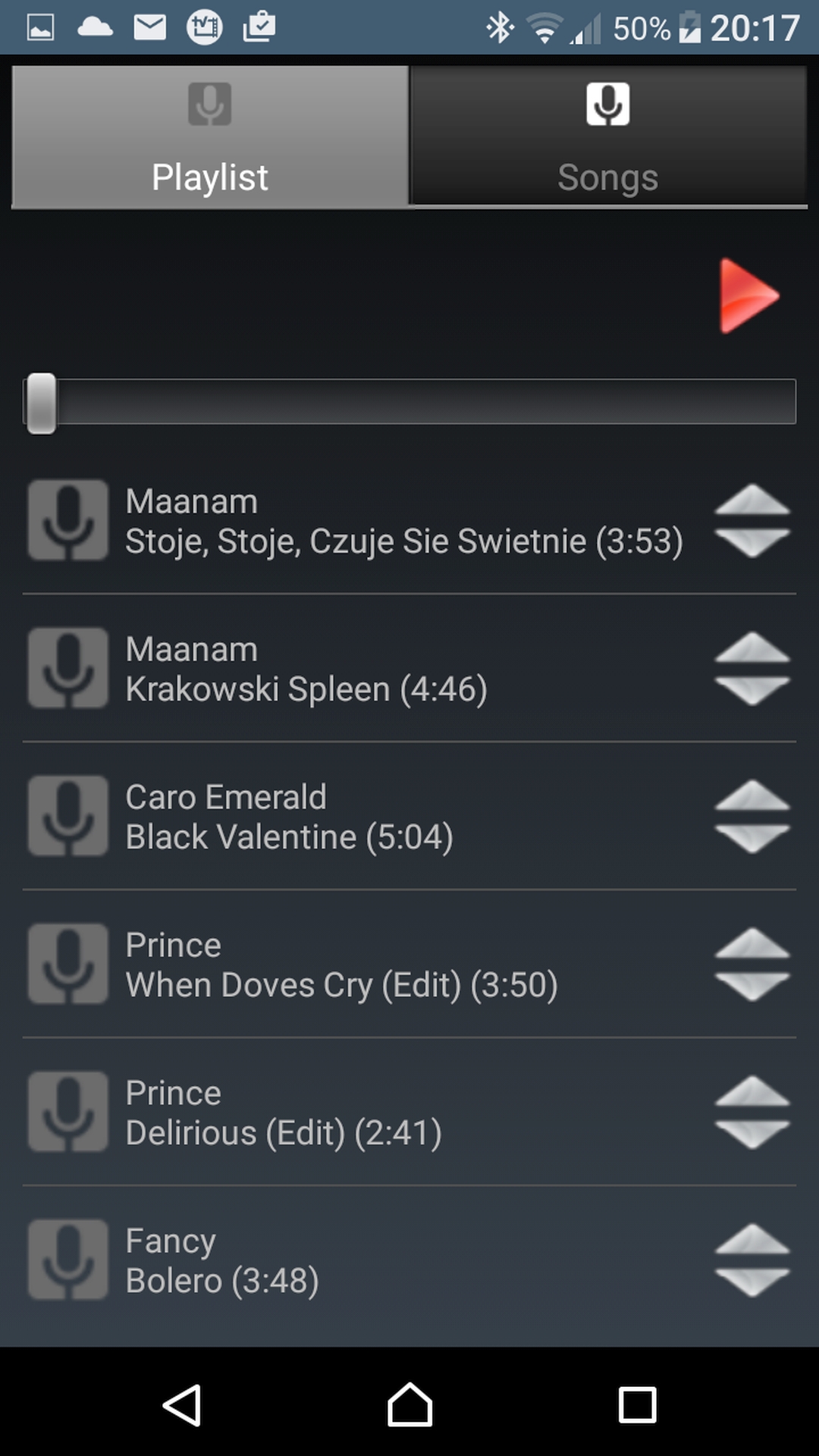Open Maanam Stoje, Stoje, Czuje Sie Swietnie
Viewport: 819px width, 1456px height.
click(355, 521)
